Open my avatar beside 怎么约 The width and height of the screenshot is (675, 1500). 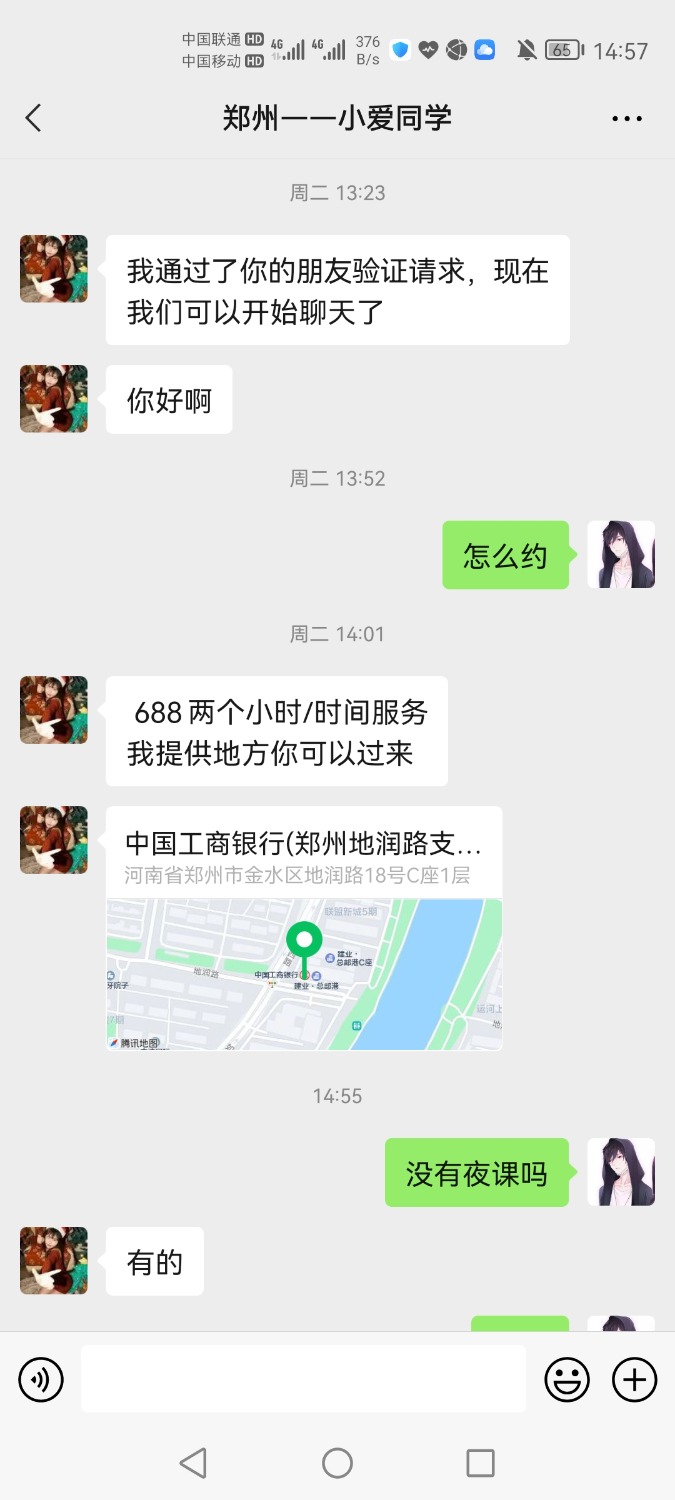(x=620, y=554)
